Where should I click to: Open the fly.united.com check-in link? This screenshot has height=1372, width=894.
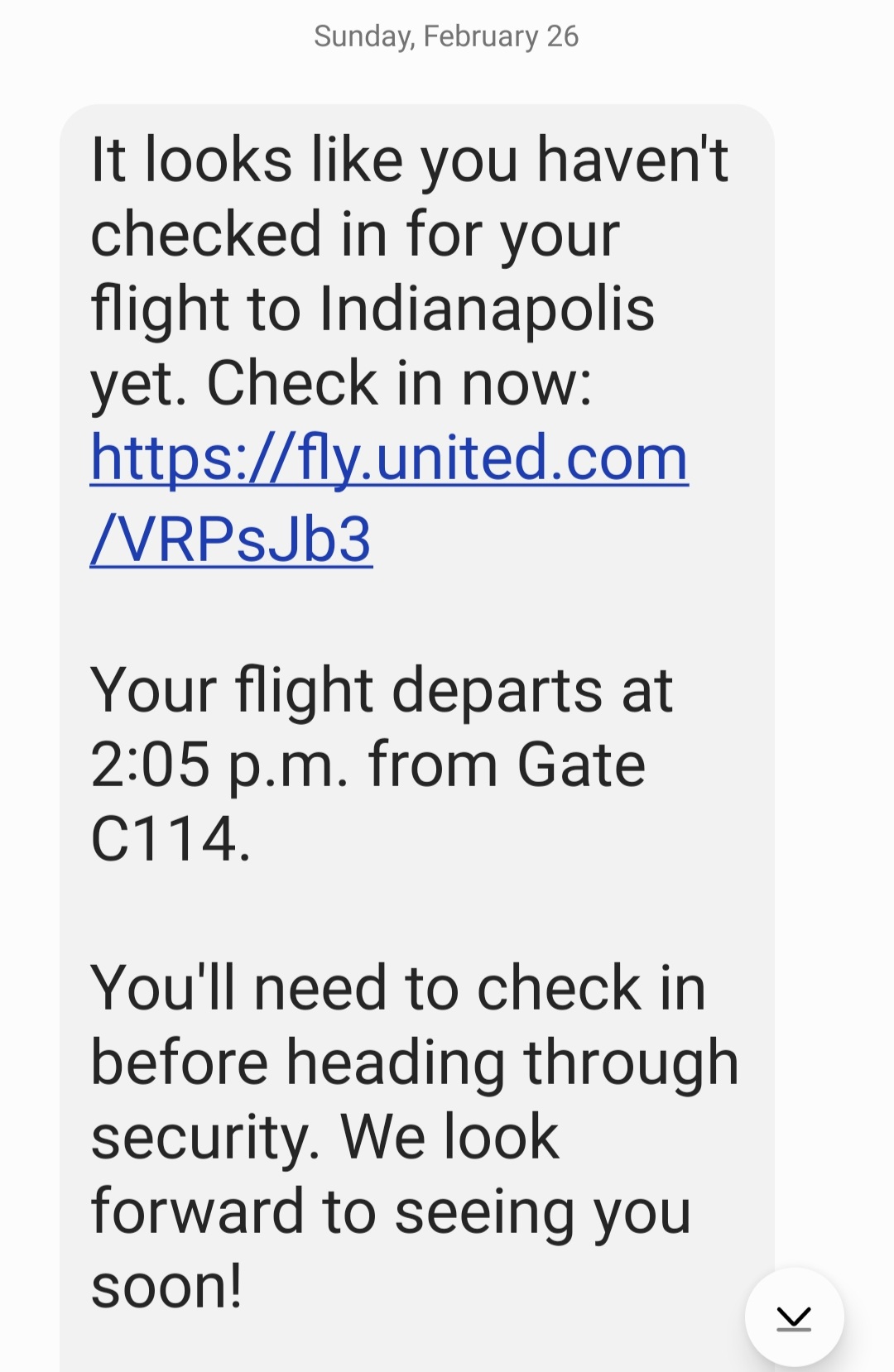[x=389, y=459]
